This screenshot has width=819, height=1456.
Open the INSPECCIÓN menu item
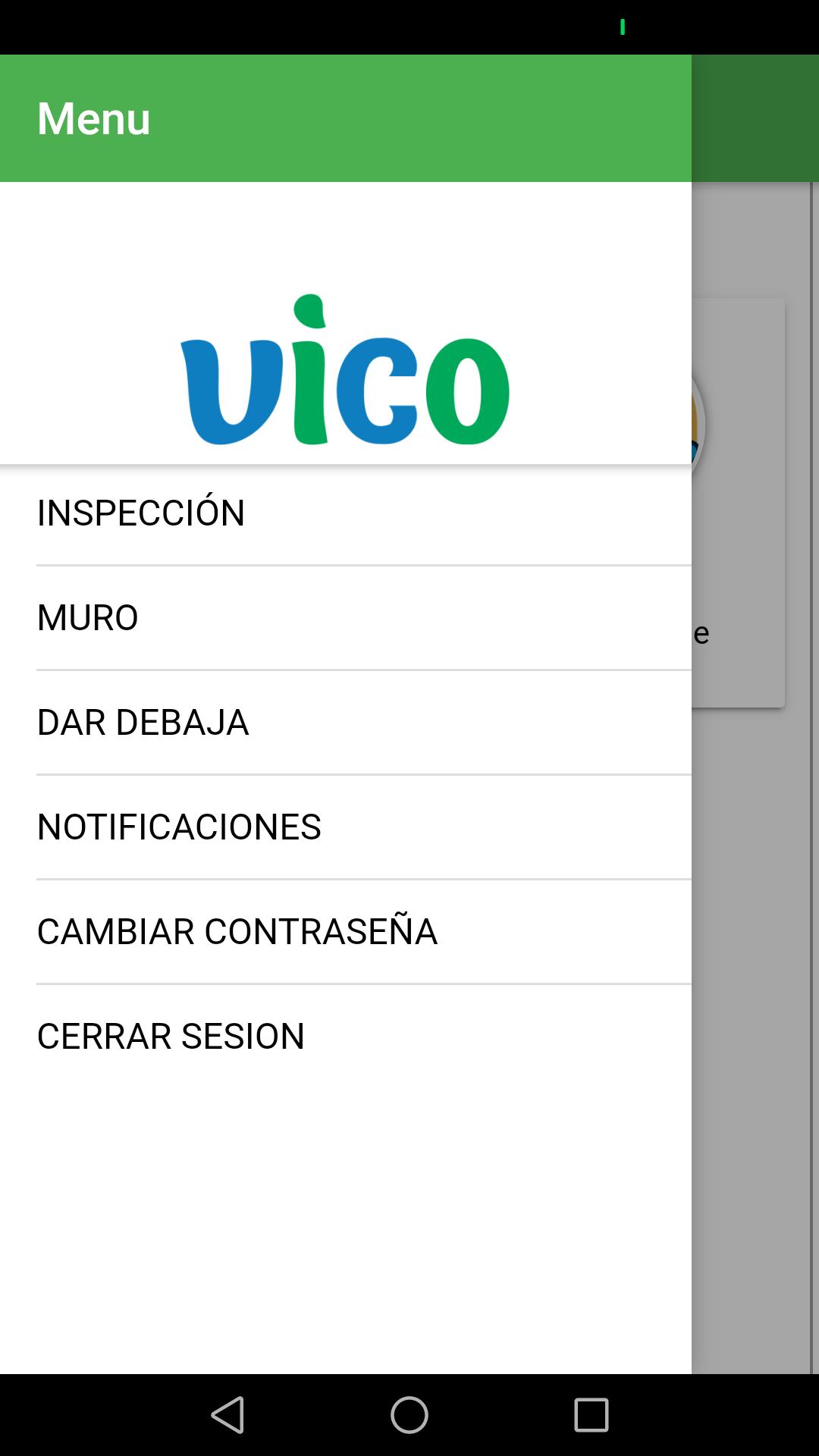click(x=346, y=513)
